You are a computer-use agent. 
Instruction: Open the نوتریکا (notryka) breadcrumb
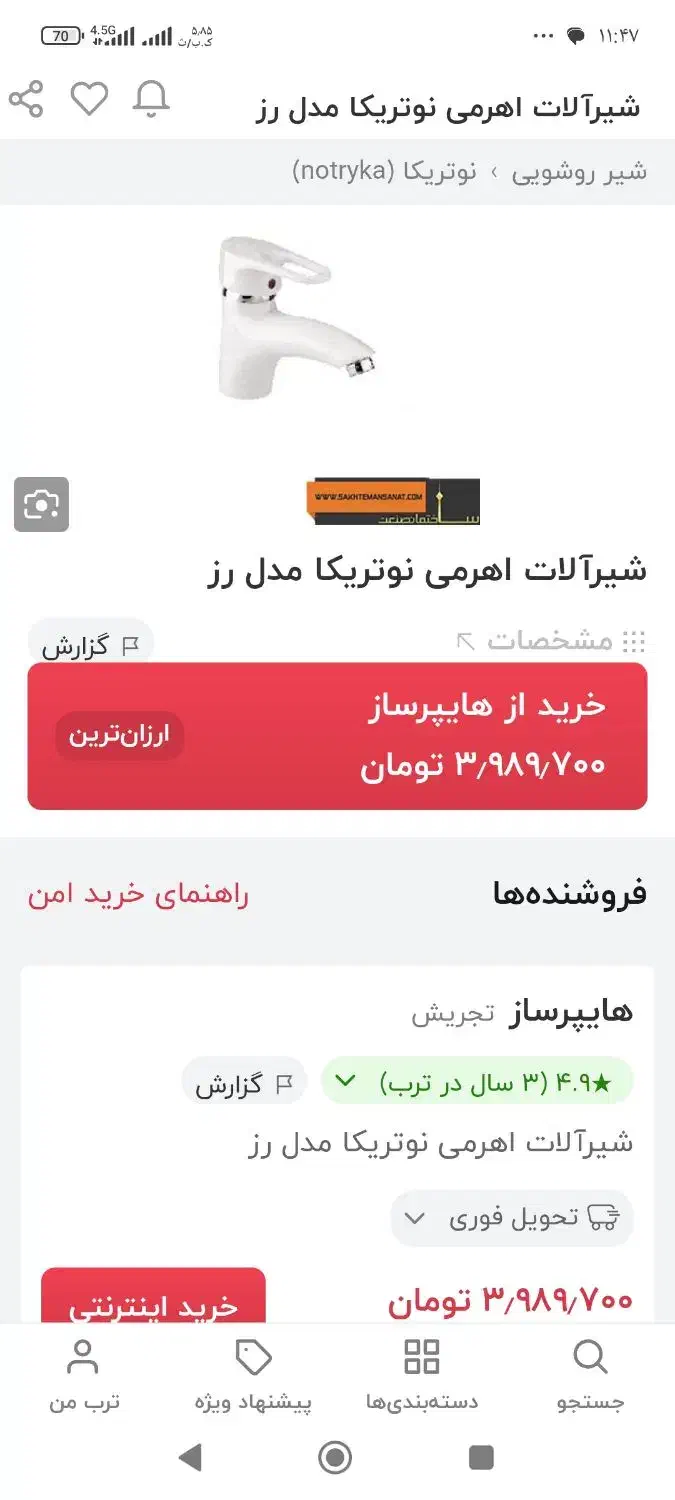click(384, 172)
